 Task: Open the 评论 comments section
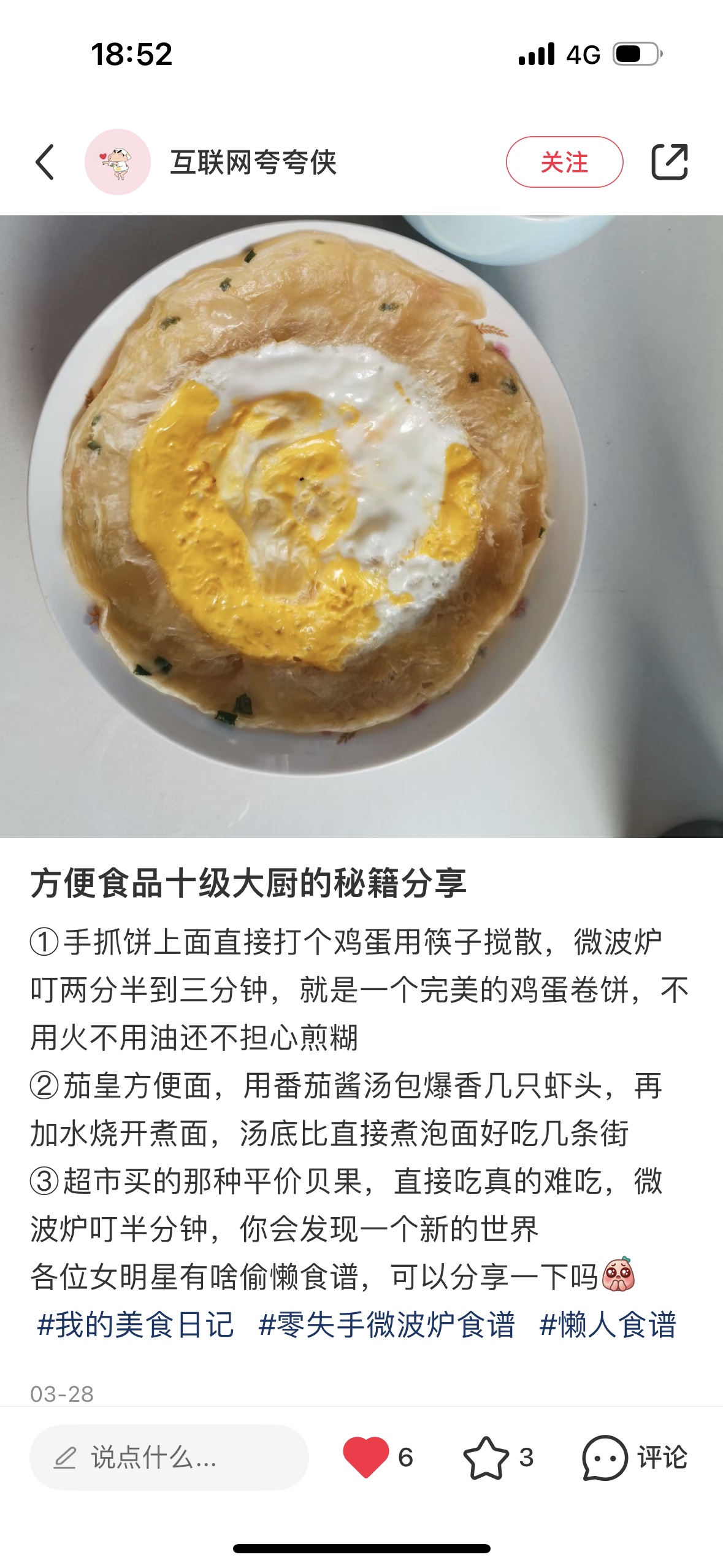[x=635, y=1458]
